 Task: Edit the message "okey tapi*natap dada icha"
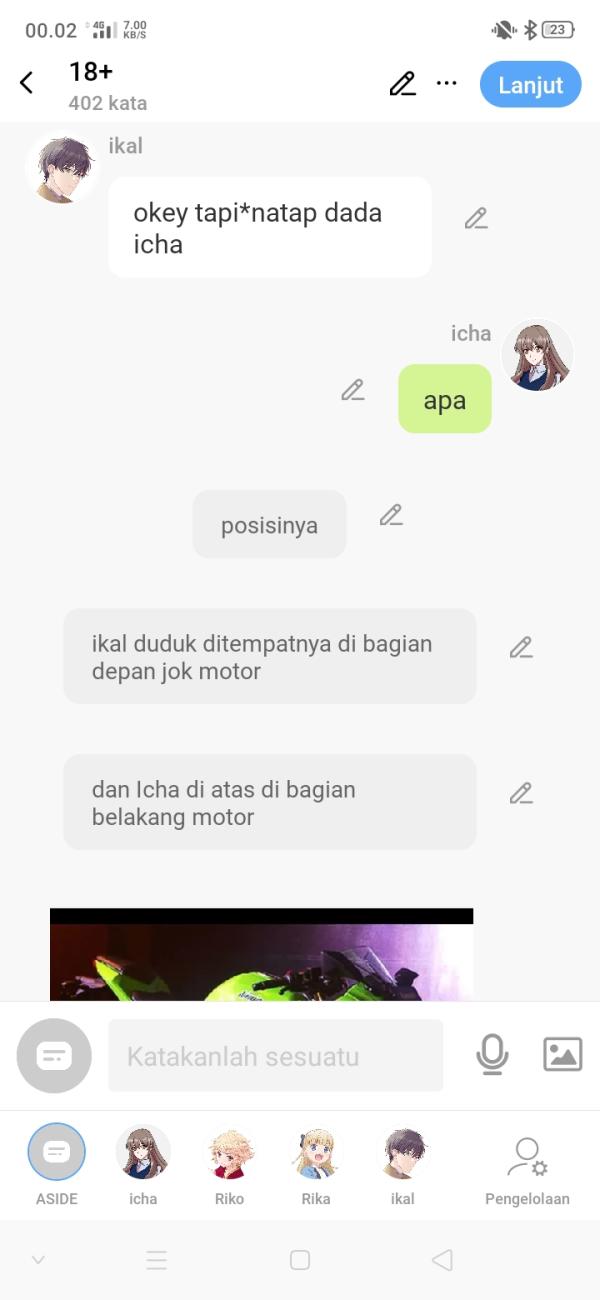476,218
